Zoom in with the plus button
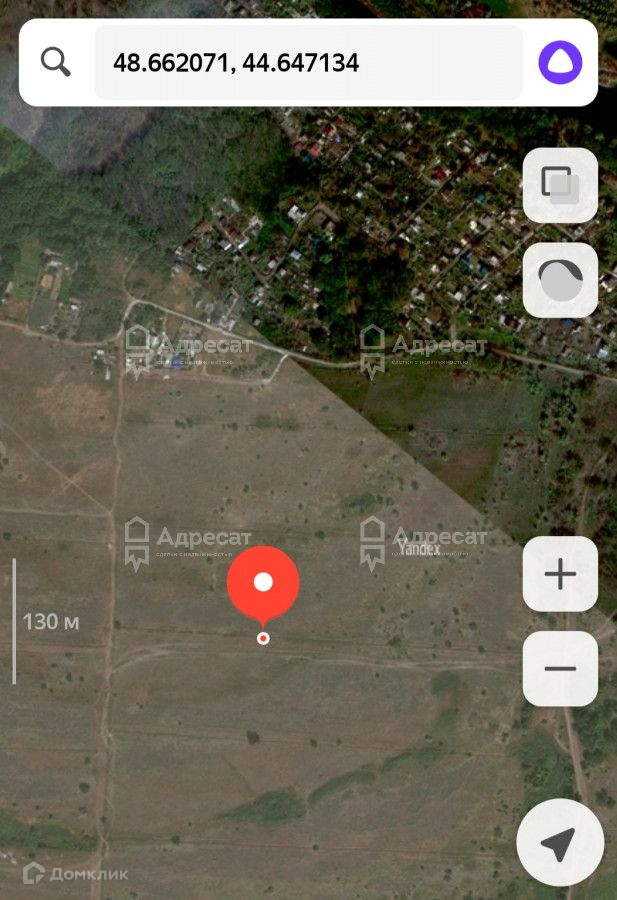Screen dimensions: 617x900 [x=560, y=574]
